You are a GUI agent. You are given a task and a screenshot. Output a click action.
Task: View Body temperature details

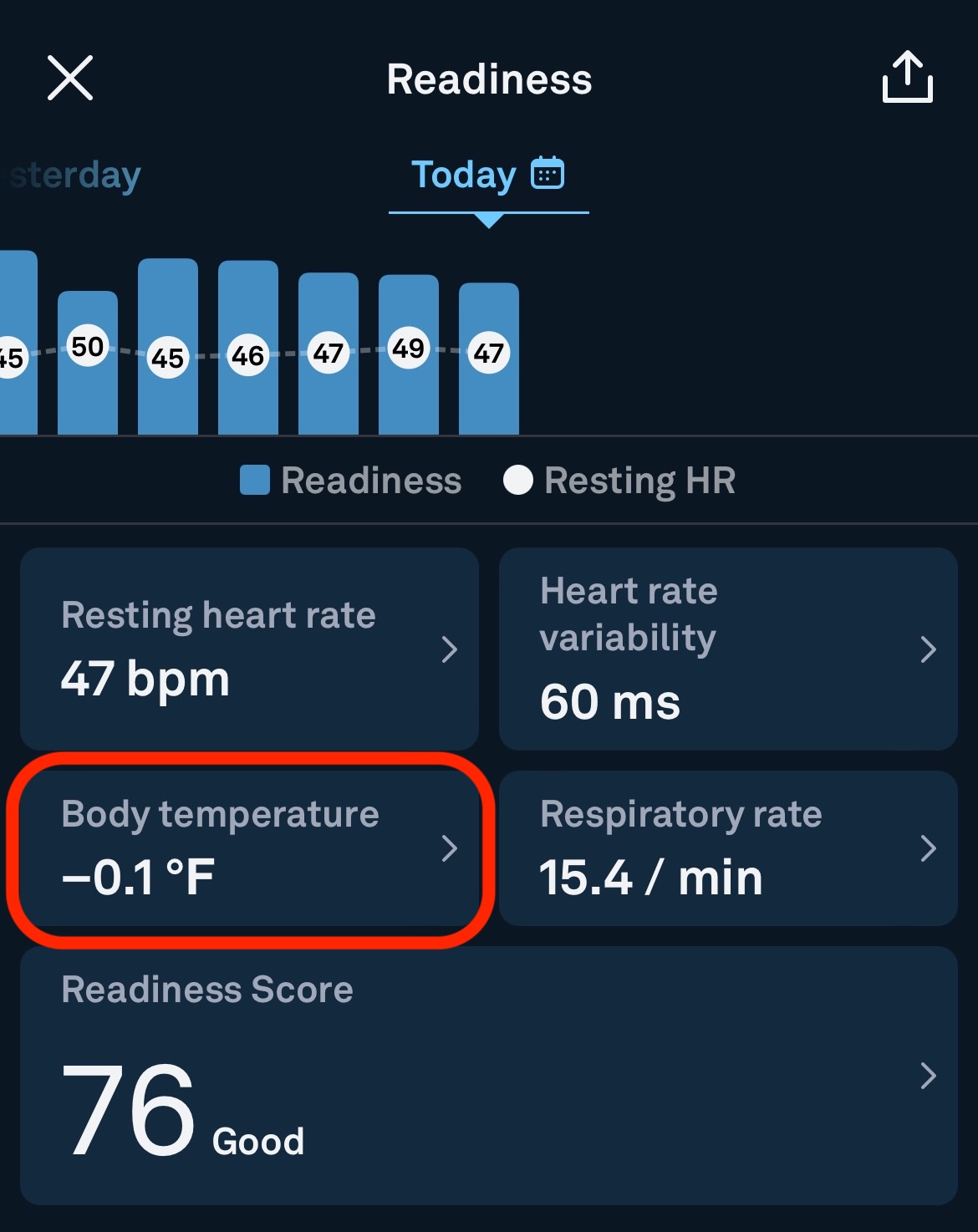pos(249,848)
